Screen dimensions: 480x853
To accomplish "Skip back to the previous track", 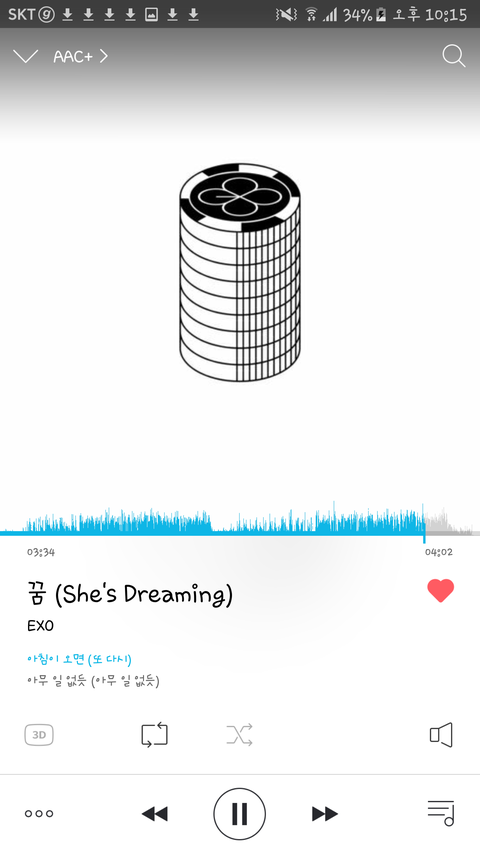I will [x=155, y=814].
